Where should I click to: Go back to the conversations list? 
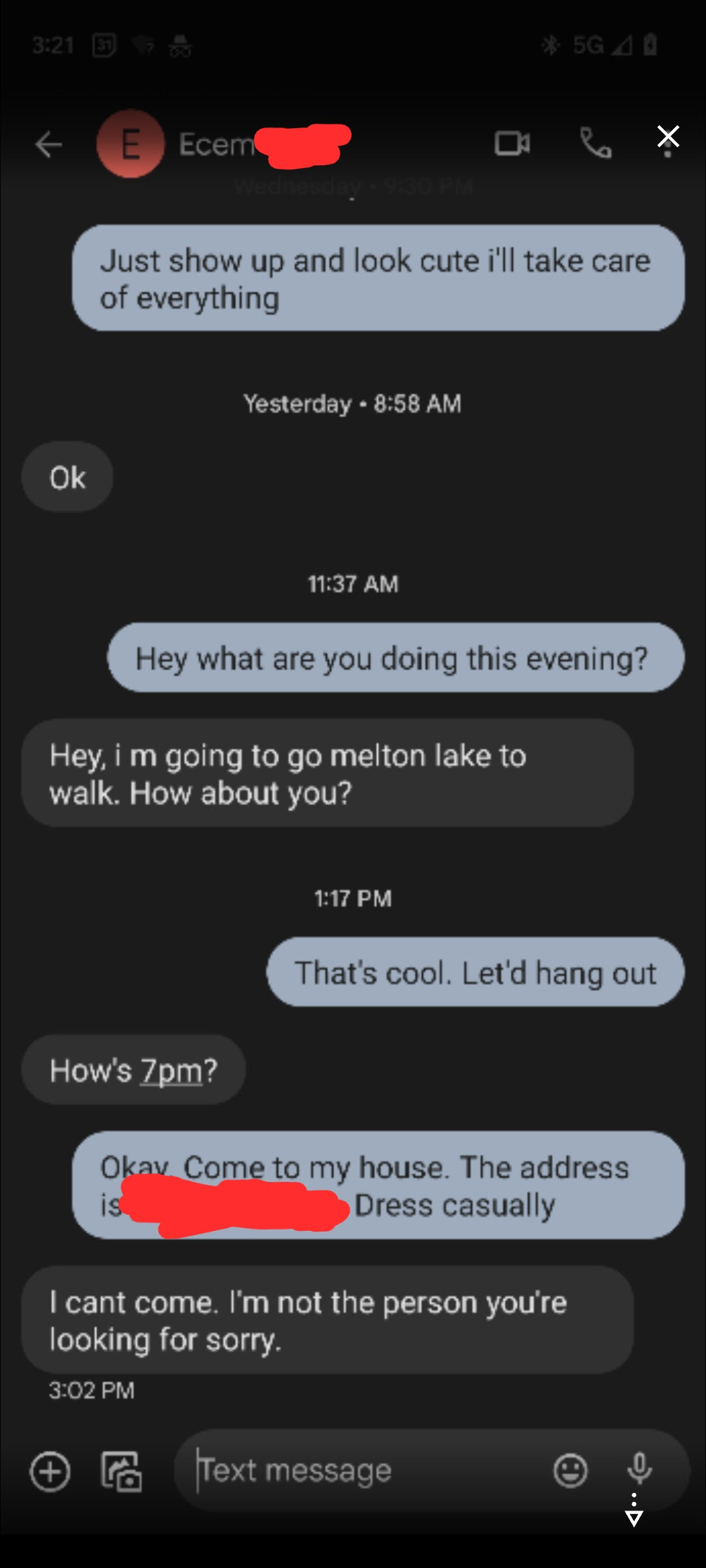[x=48, y=144]
